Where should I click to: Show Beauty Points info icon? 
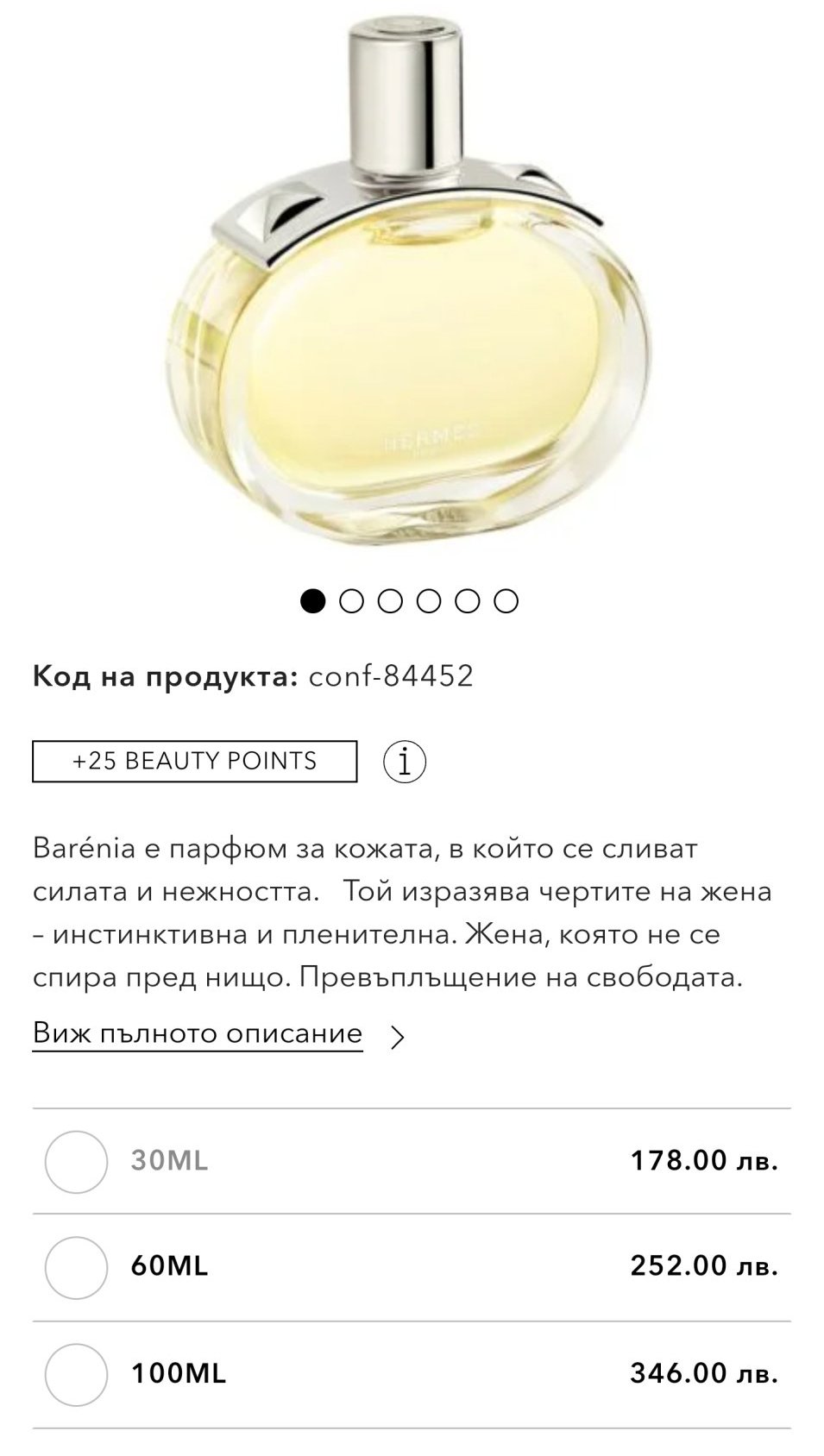(404, 762)
